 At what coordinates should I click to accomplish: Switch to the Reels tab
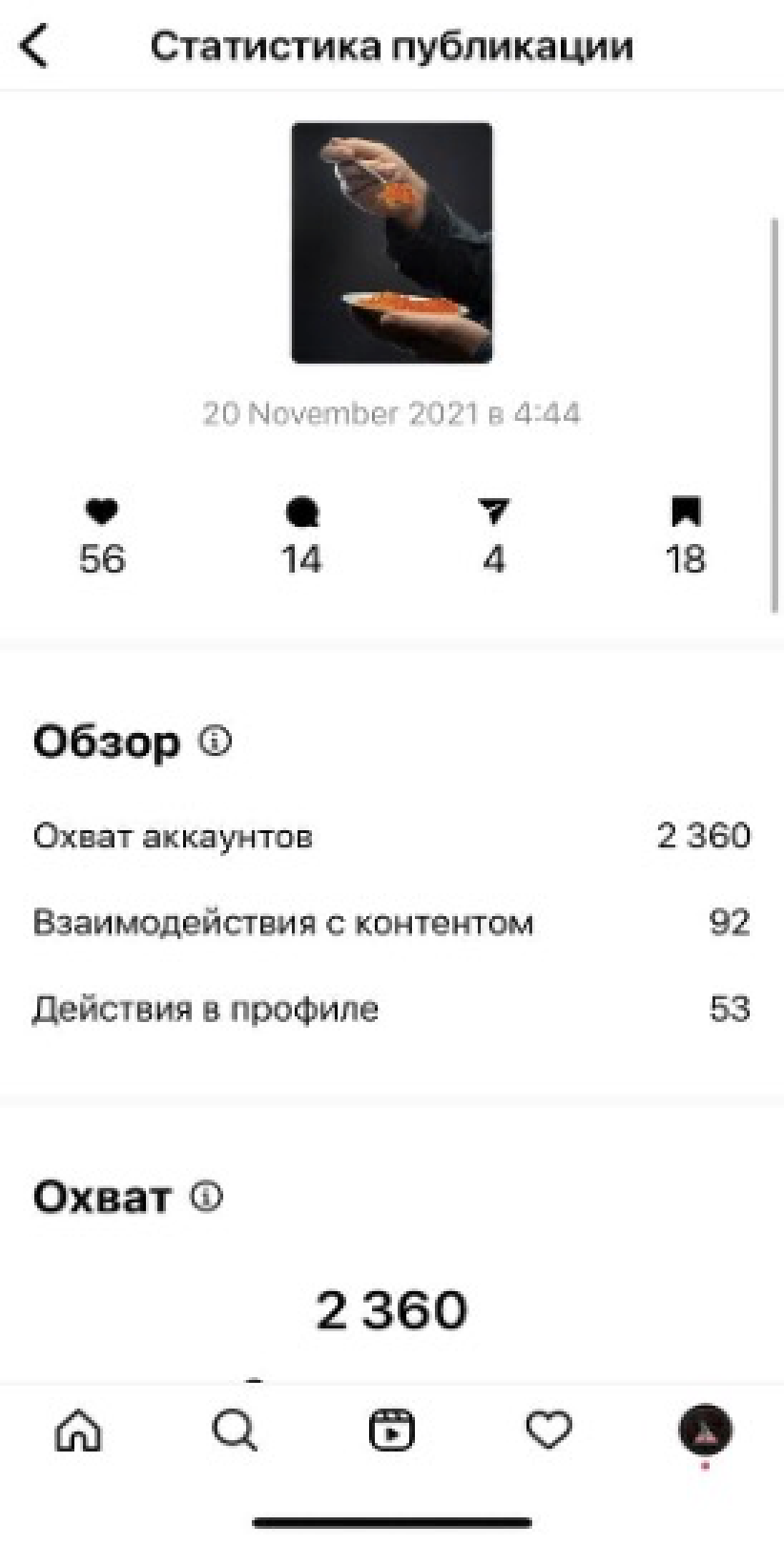[392, 1430]
